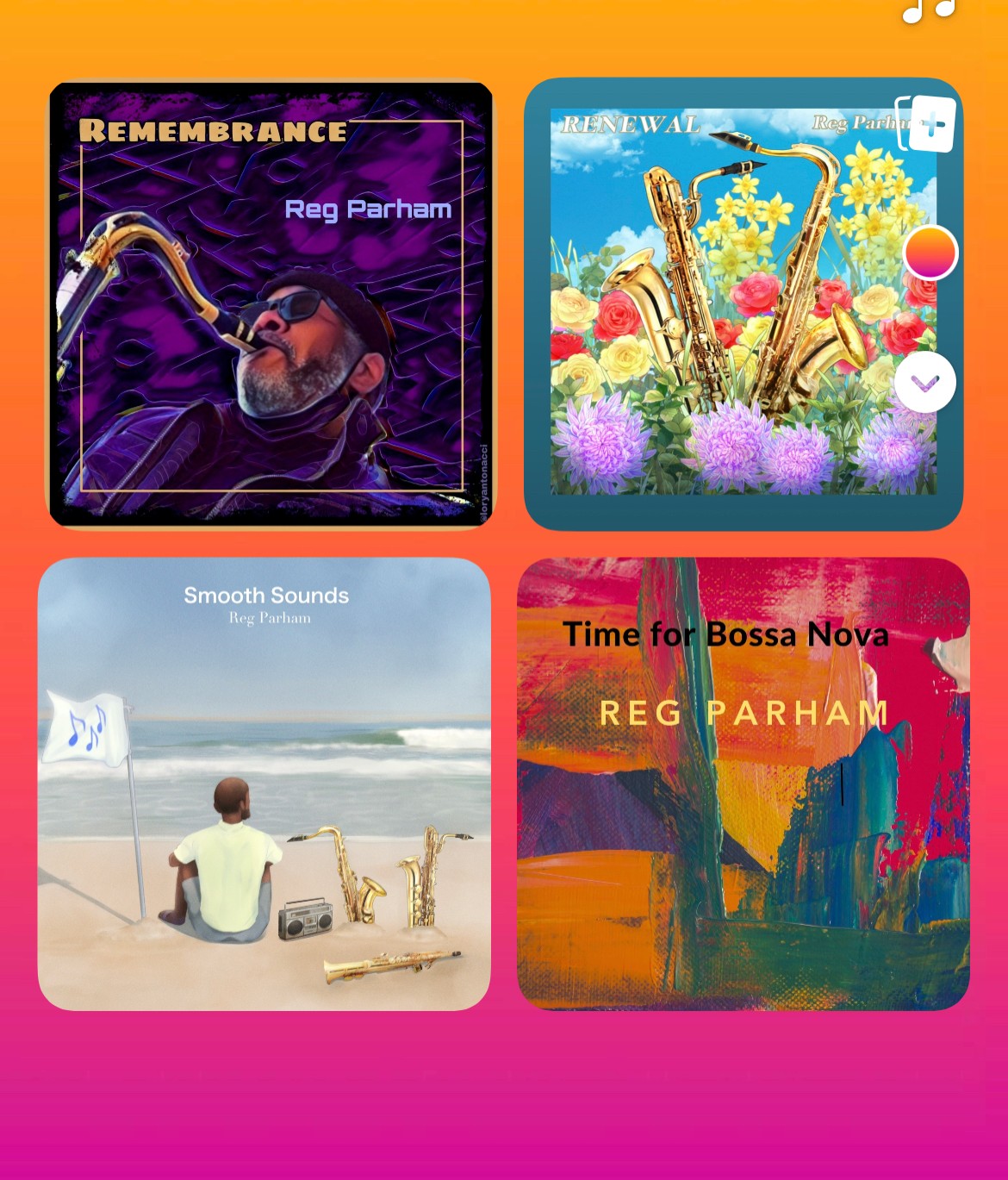The image size is (1008, 1180).
Task: Add another photo with the plus icon
Action: click(928, 125)
